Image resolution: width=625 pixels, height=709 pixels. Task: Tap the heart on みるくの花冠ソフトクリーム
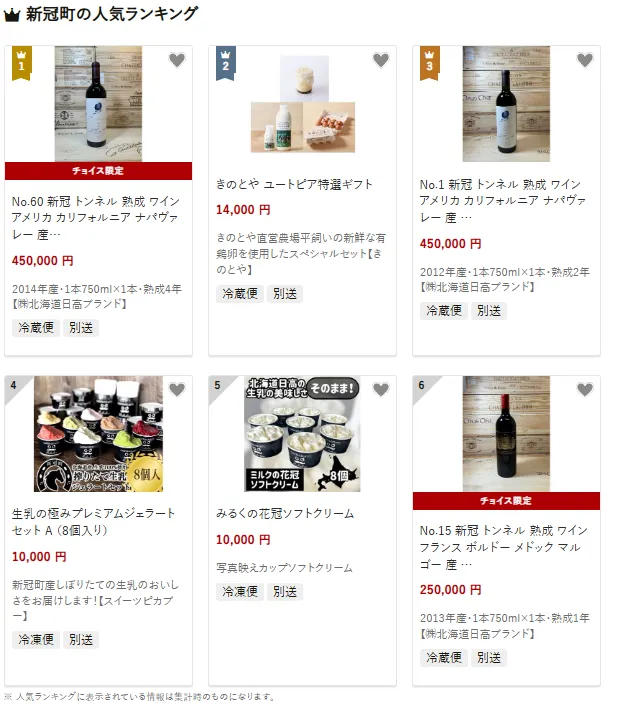381,390
